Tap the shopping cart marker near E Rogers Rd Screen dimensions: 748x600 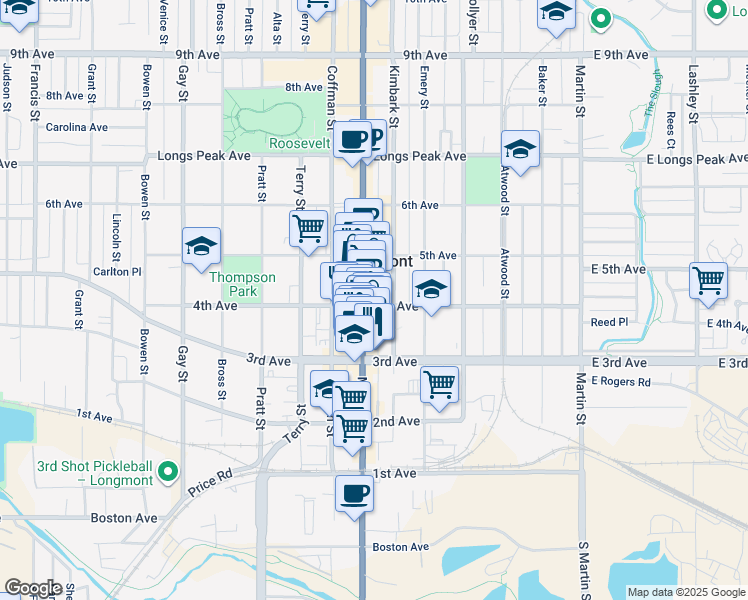[440, 384]
